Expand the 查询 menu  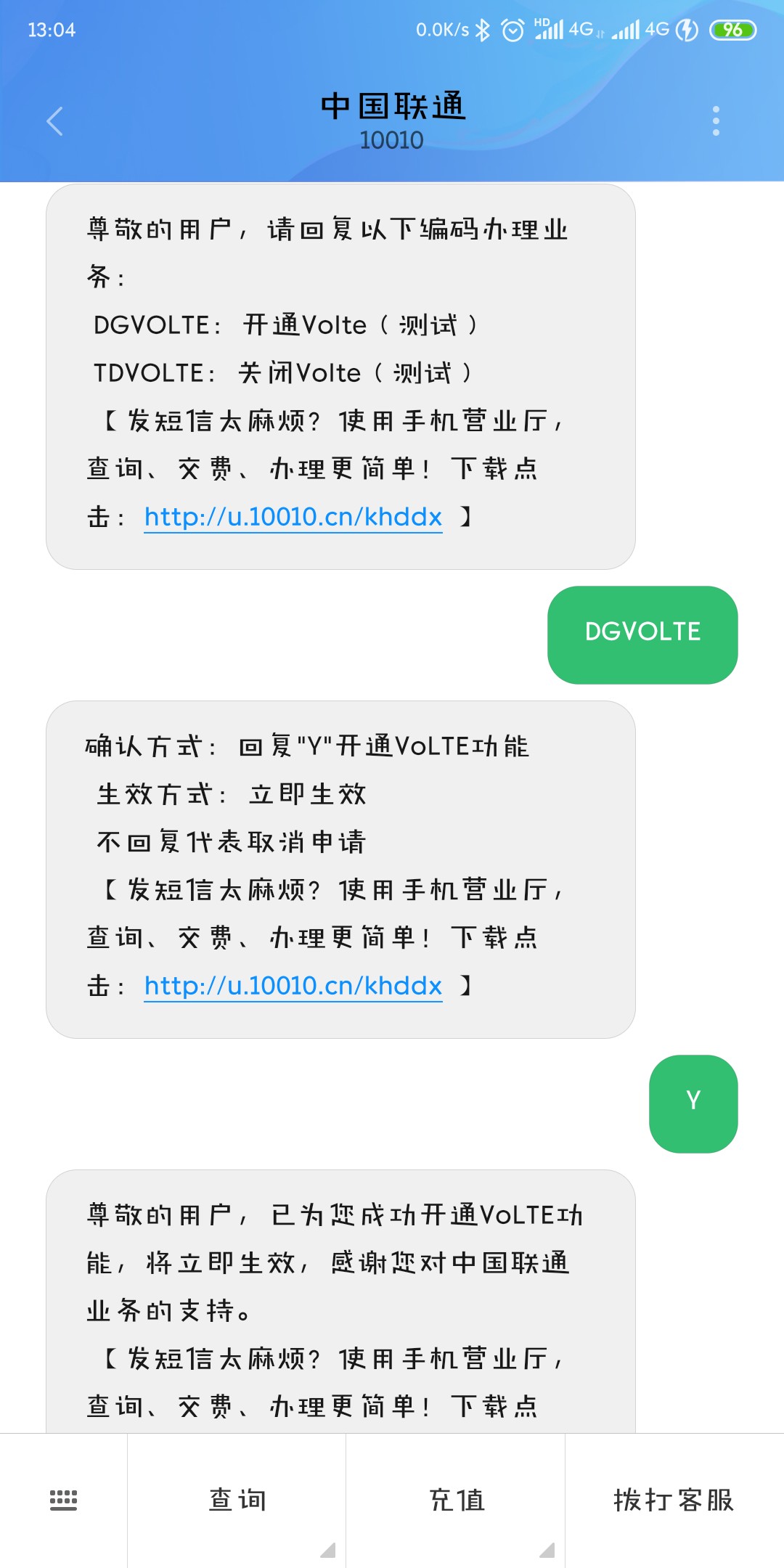[237, 1500]
